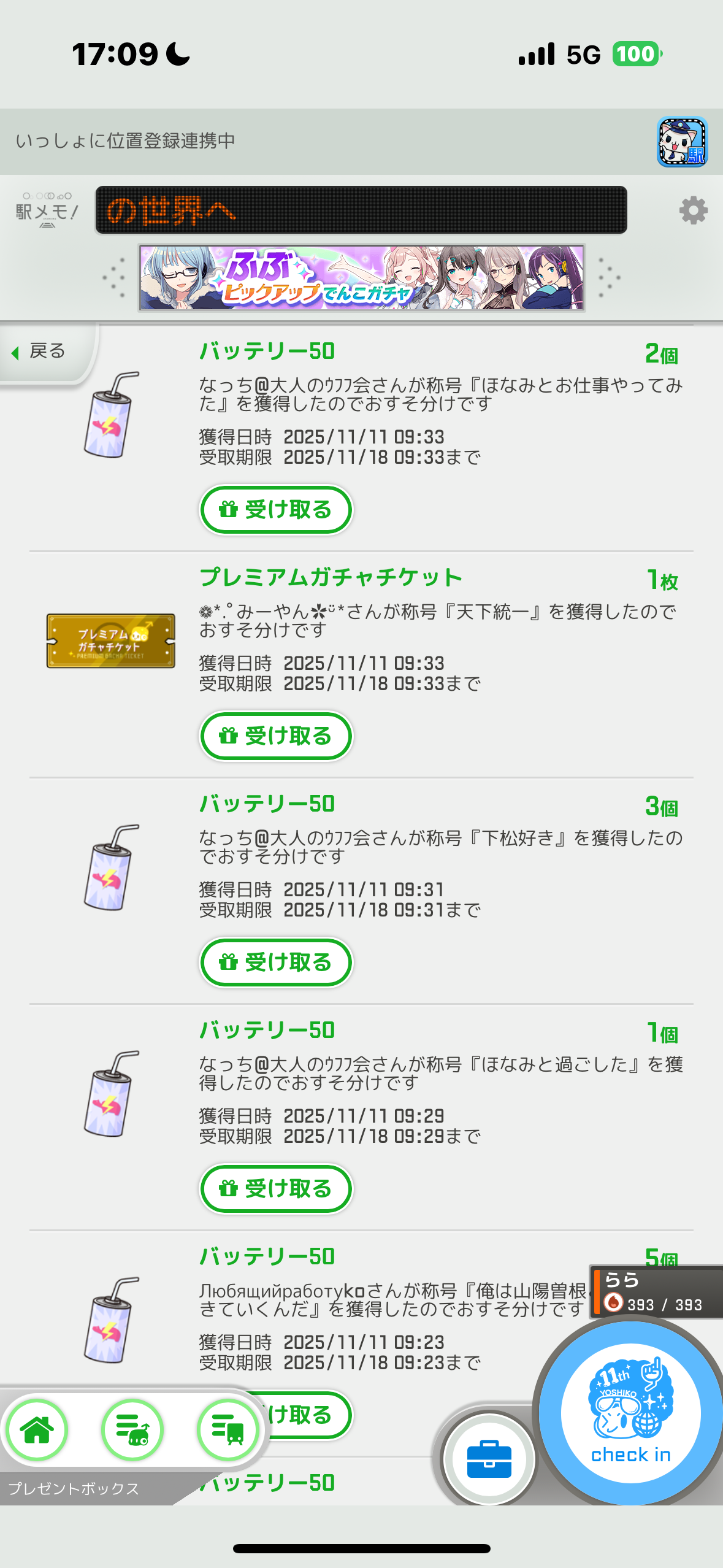Screen dimensions: 723x1568
Task: Open the ふぶ pickup gacha banner
Action: pos(361,278)
